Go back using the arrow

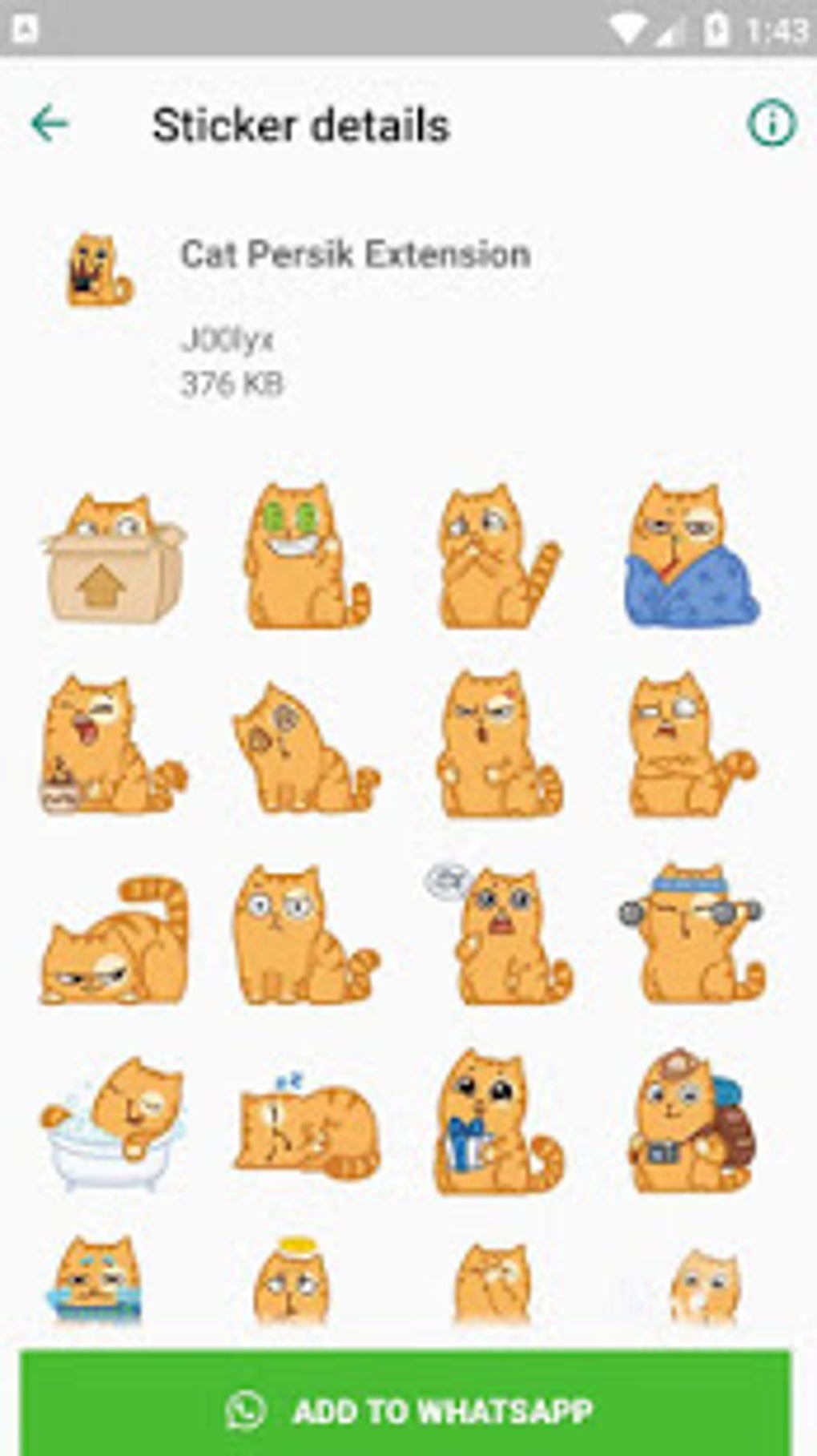coord(50,124)
